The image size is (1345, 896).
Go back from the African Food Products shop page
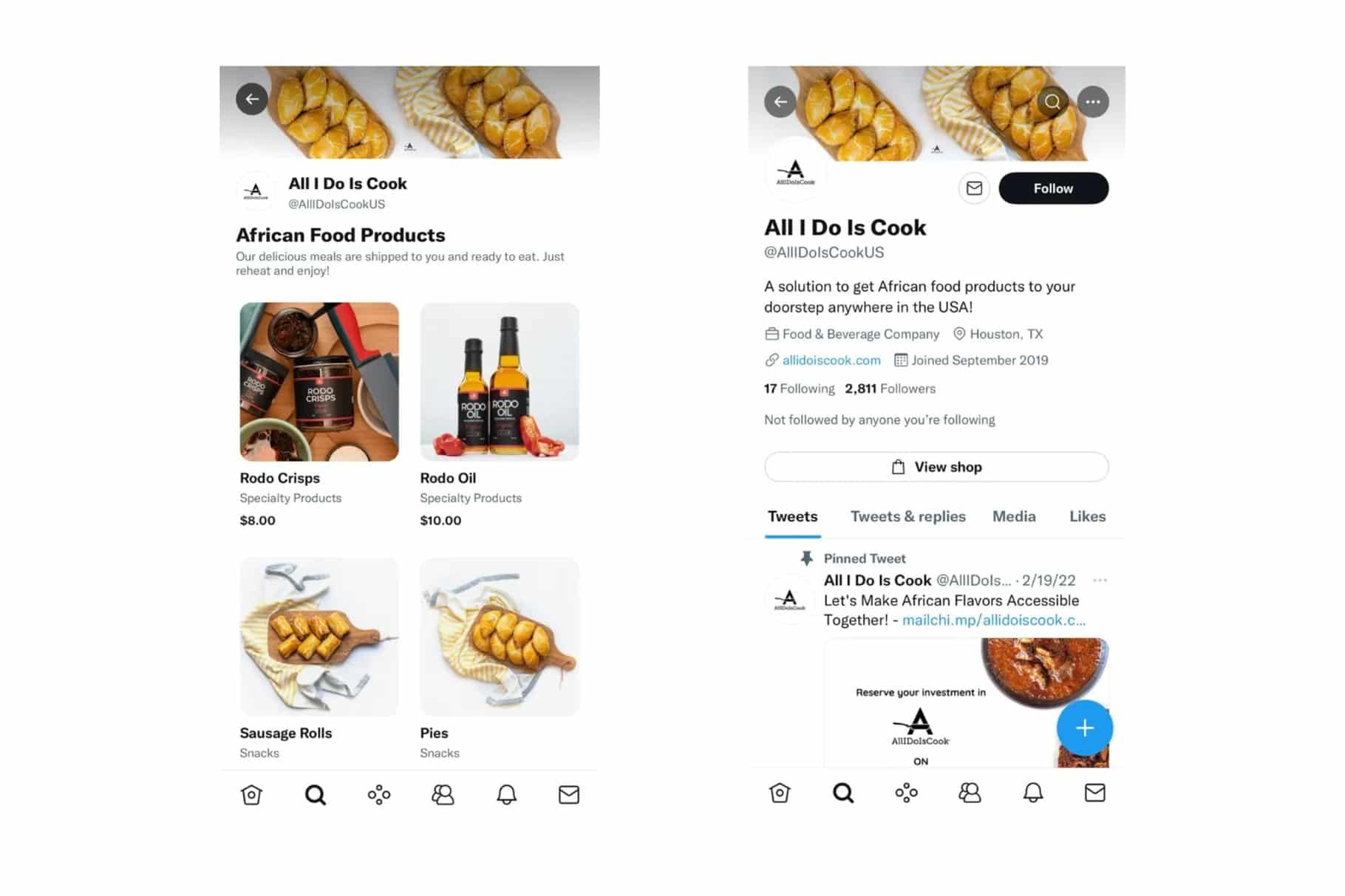(x=252, y=99)
